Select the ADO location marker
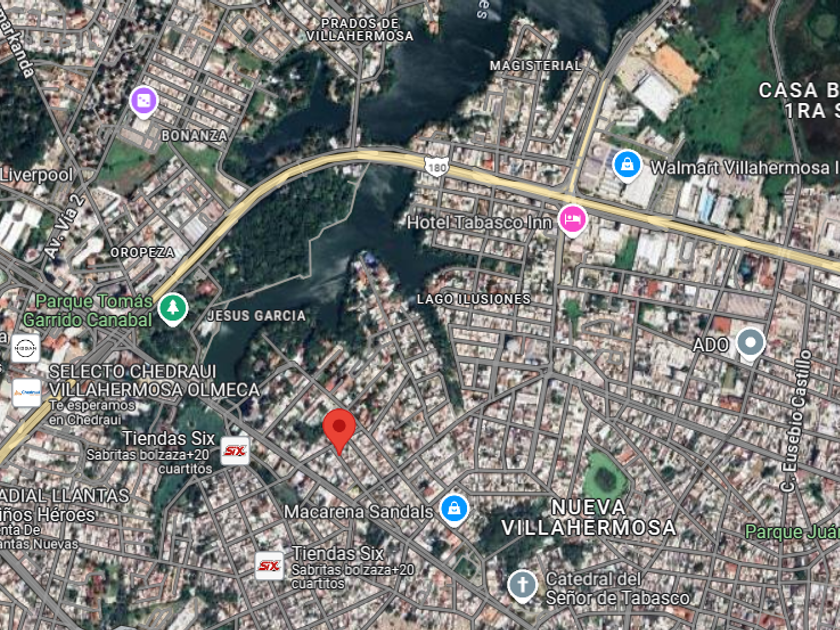840x630 pixels. [750, 344]
